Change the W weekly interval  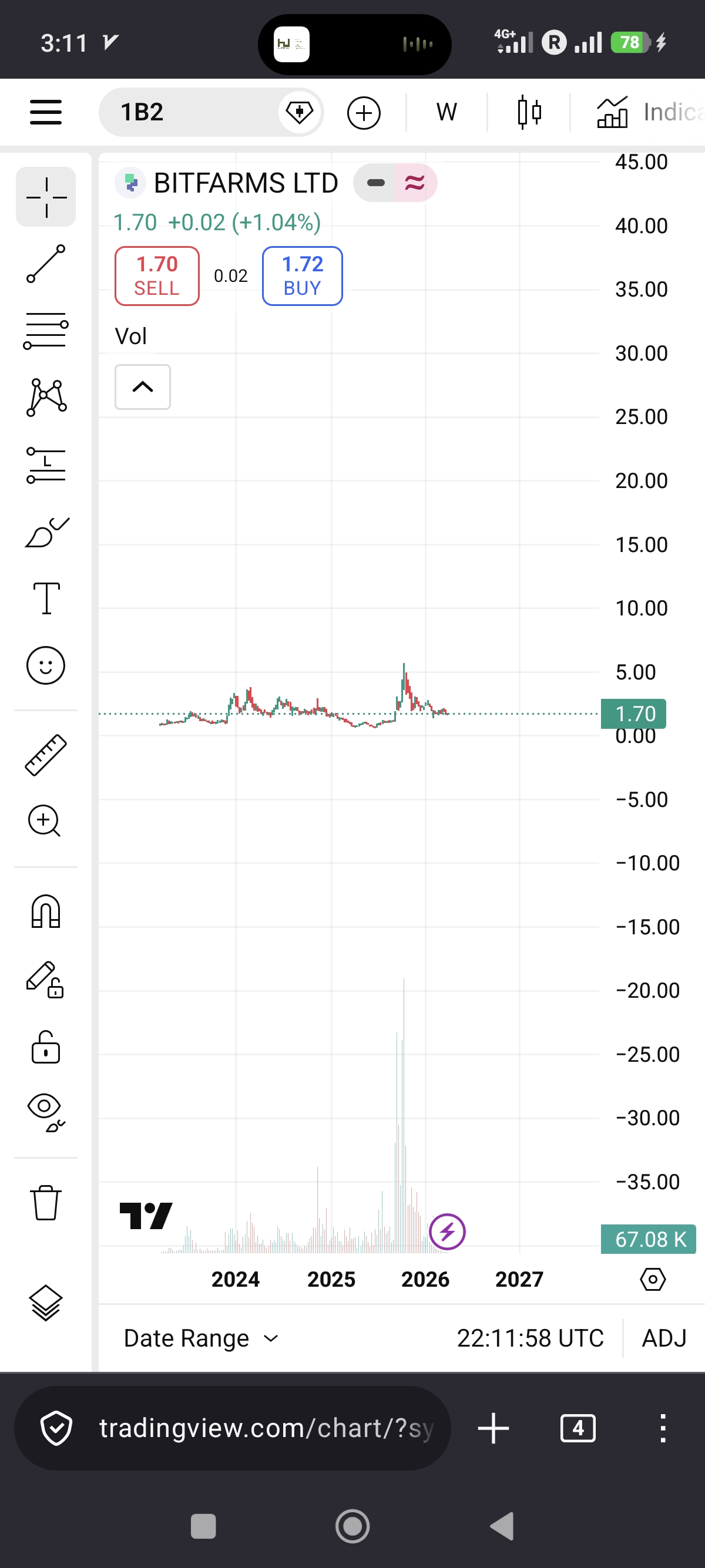coord(446,113)
